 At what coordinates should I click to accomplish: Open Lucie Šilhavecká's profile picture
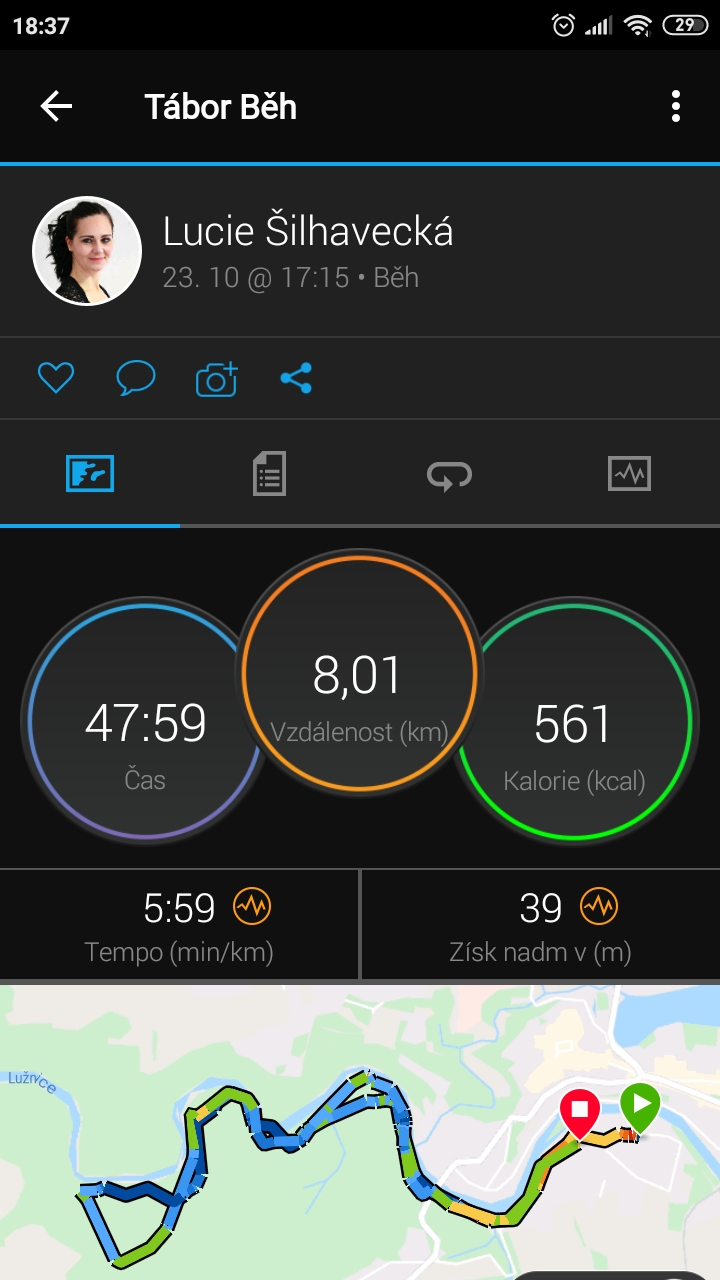pyautogui.click(x=87, y=251)
